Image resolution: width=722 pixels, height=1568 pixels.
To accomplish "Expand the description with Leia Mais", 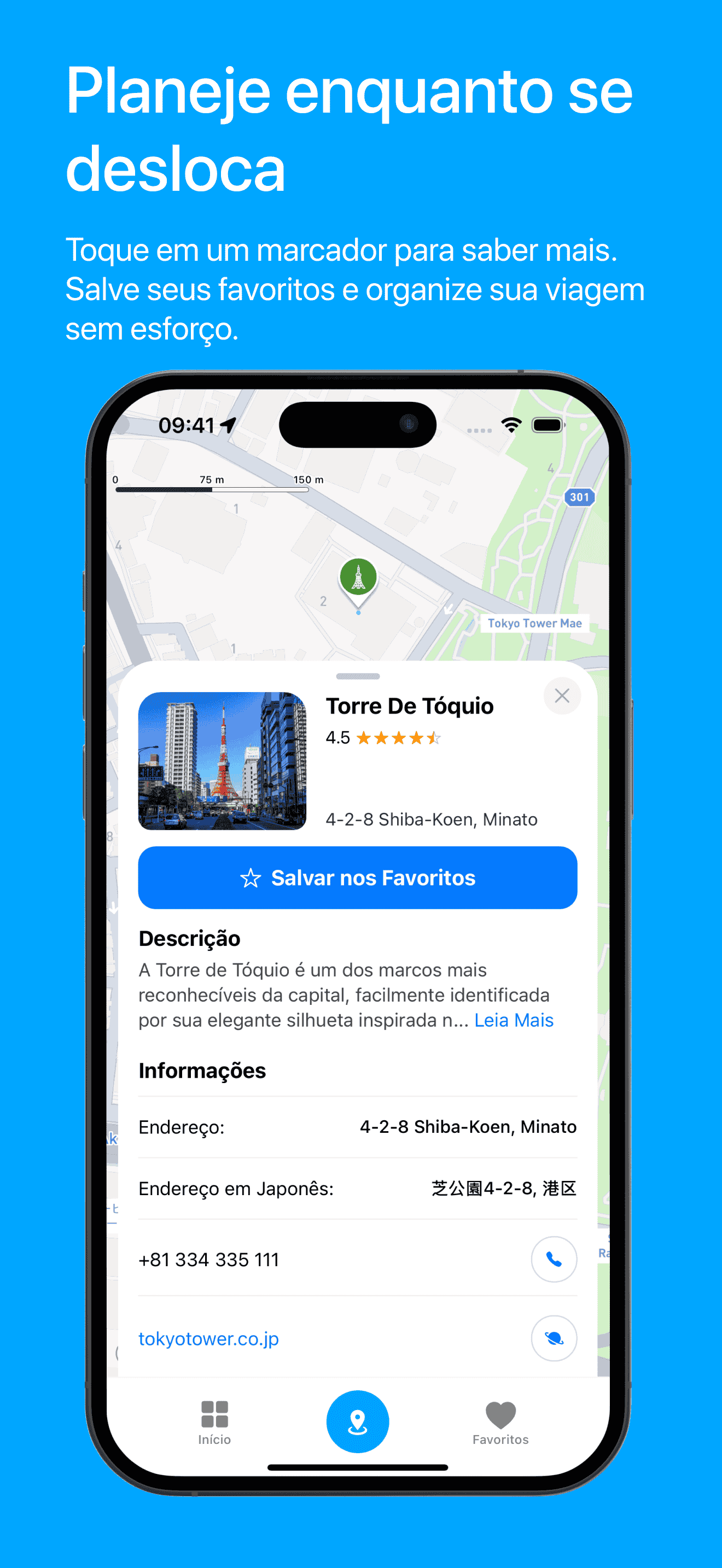I will click(x=513, y=1020).
